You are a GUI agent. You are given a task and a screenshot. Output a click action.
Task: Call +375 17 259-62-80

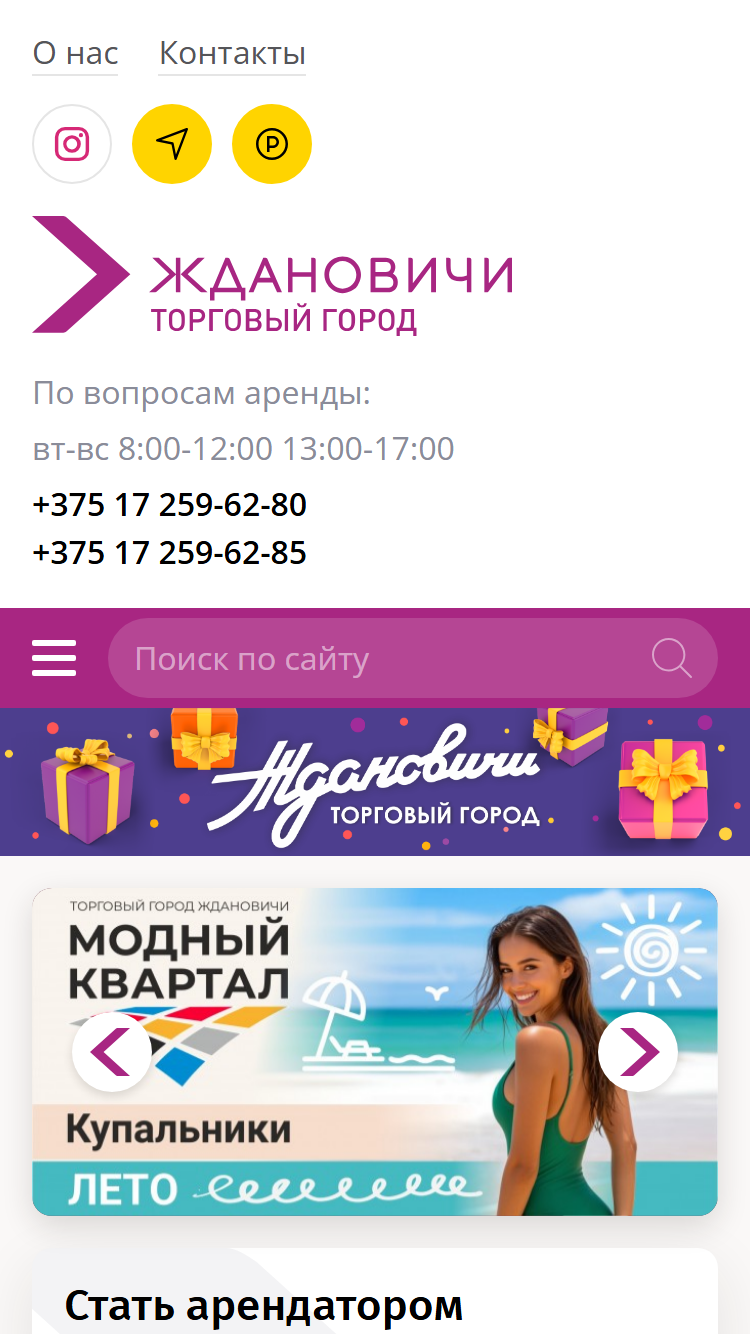pos(170,504)
